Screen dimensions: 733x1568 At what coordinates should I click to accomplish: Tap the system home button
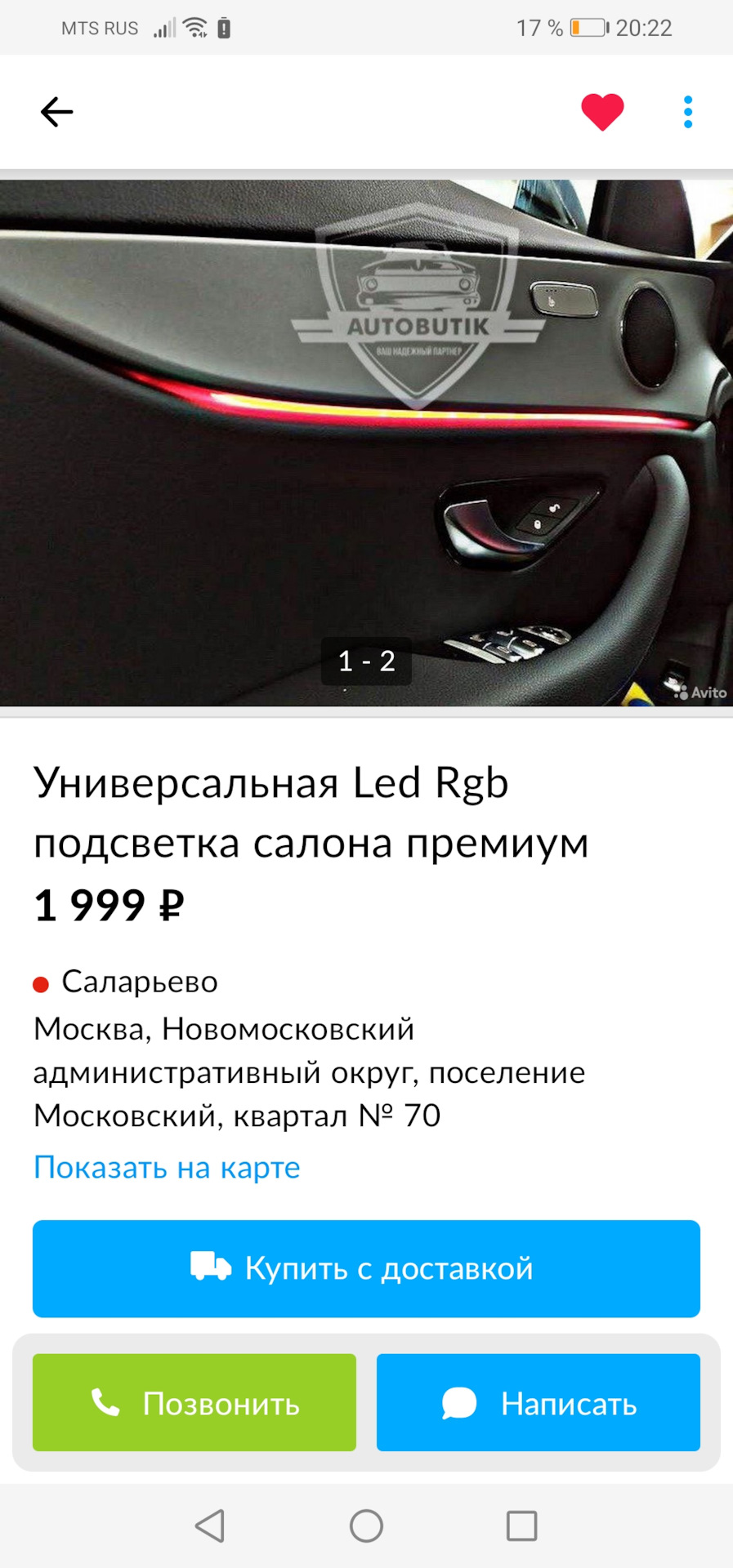pos(366,1526)
